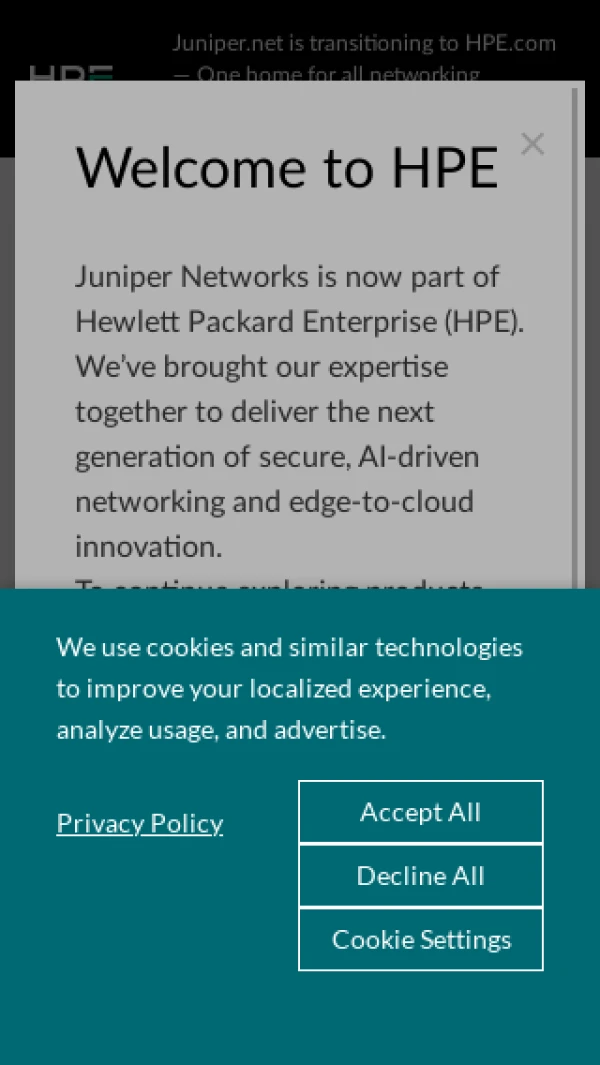Viewport: 600px width, 1065px height.
Task: Accept all cookies
Action: coord(420,812)
